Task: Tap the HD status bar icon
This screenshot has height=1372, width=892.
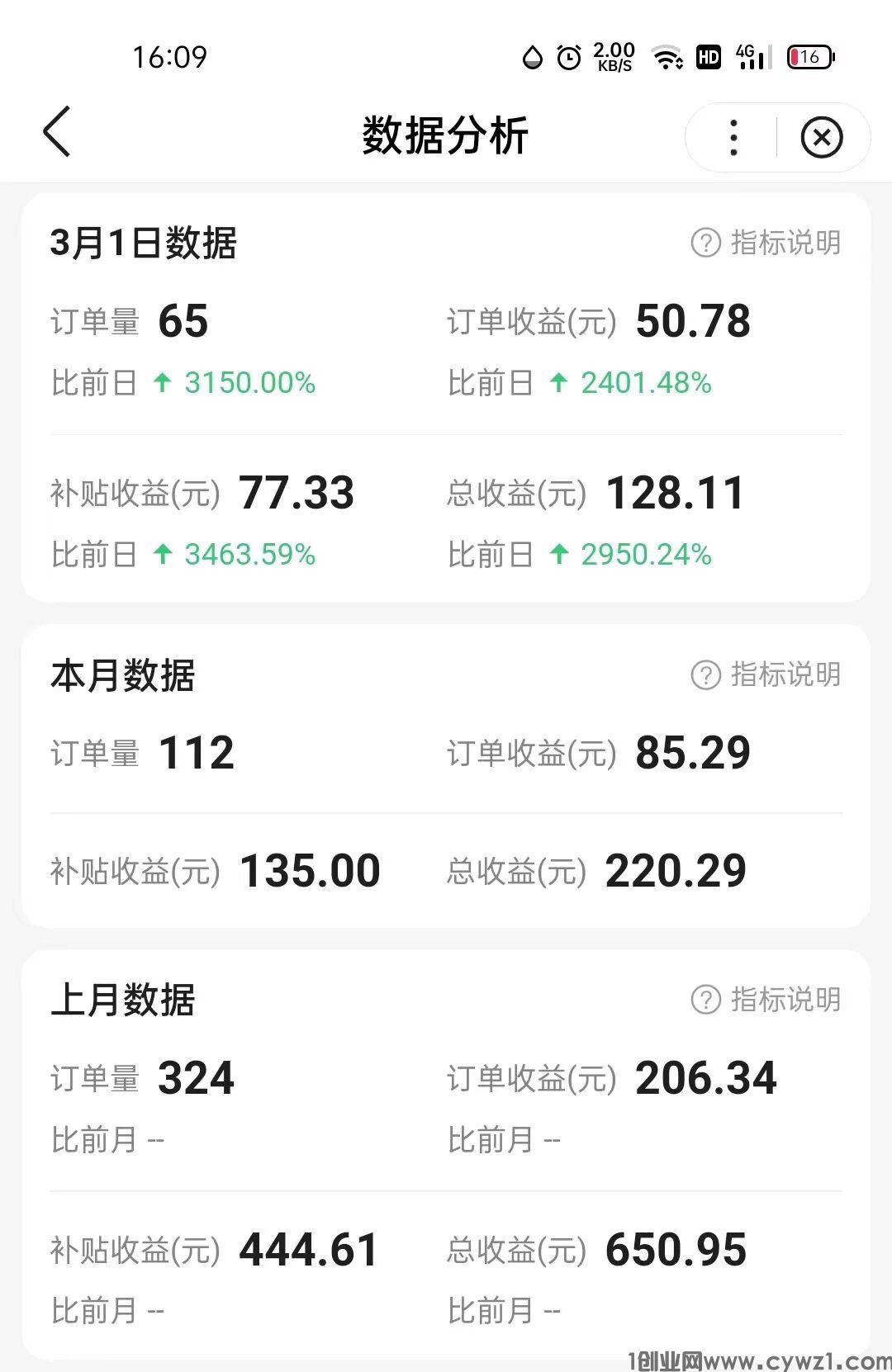Action: [x=708, y=58]
